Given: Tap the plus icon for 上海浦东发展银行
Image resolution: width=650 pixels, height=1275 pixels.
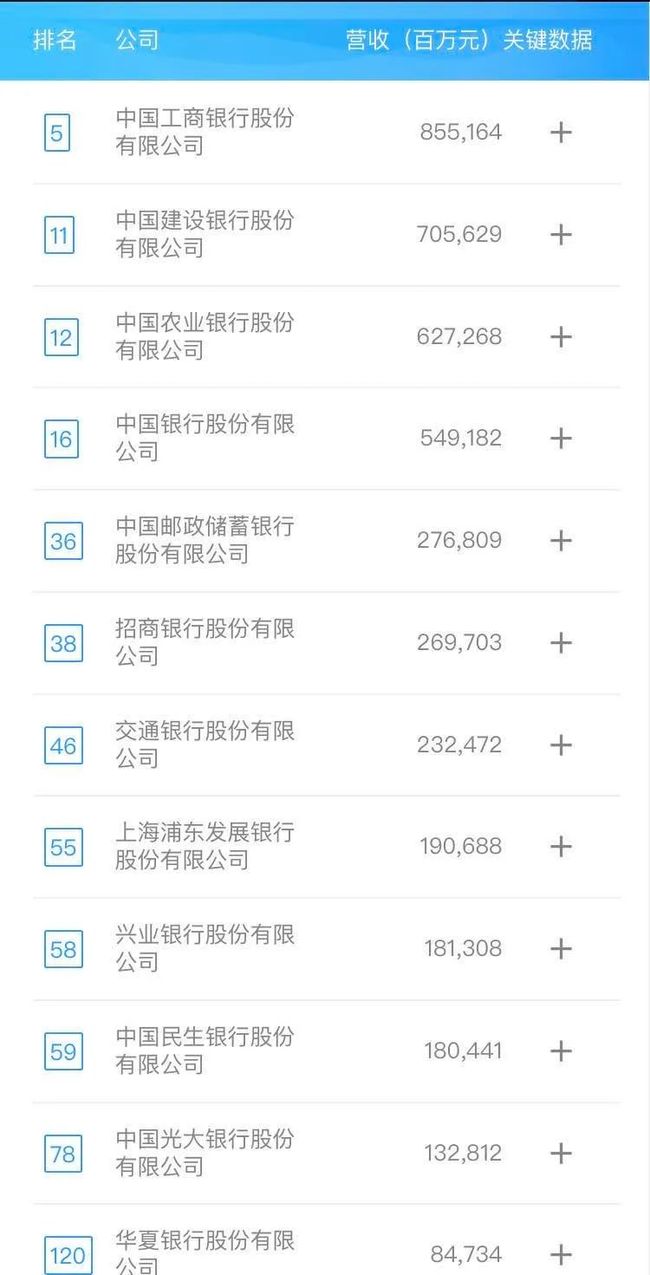Looking at the screenshot, I should [561, 846].
